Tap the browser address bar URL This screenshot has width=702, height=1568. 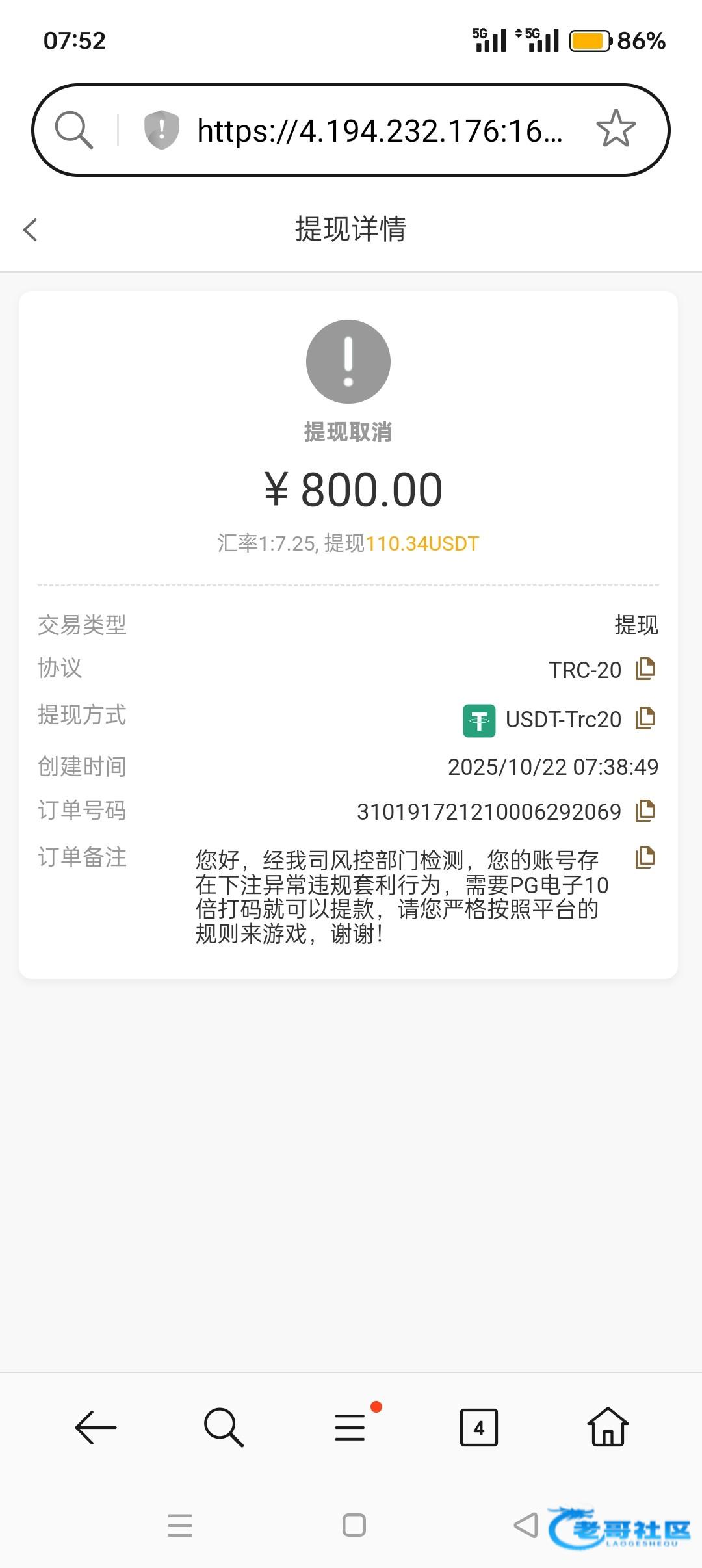click(x=379, y=131)
